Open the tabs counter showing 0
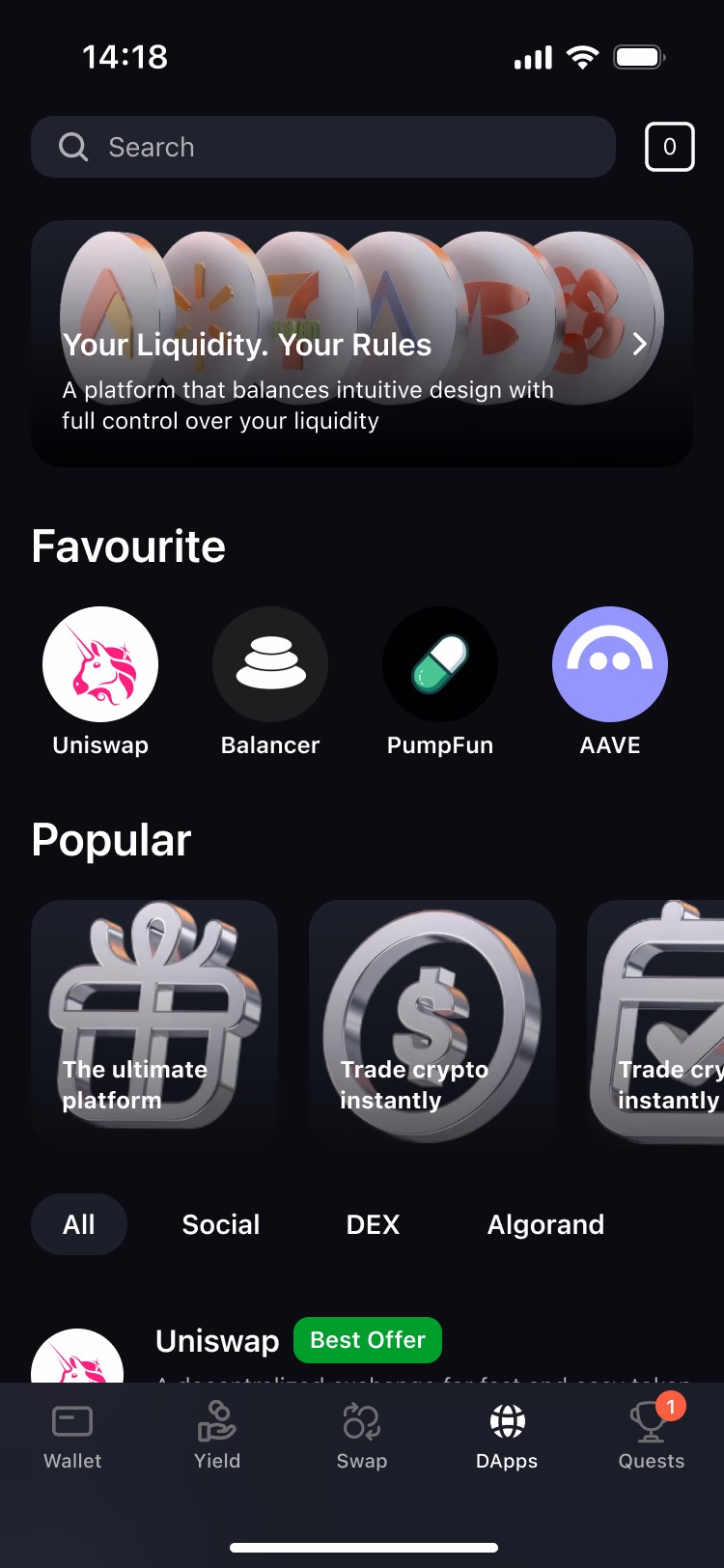The width and height of the screenshot is (724, 1568). coord(669,147)
